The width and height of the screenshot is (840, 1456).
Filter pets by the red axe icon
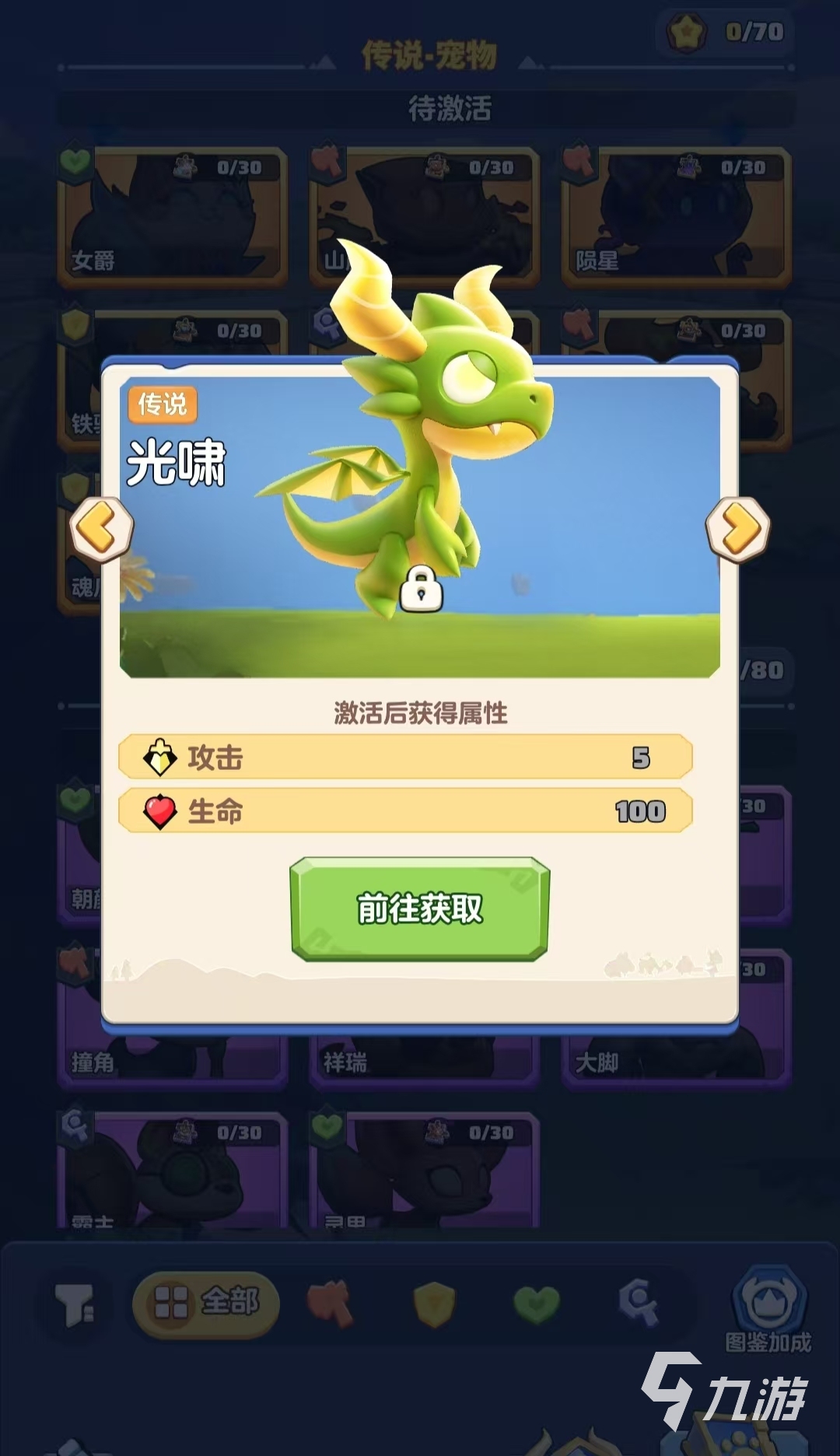(330, 1304)
